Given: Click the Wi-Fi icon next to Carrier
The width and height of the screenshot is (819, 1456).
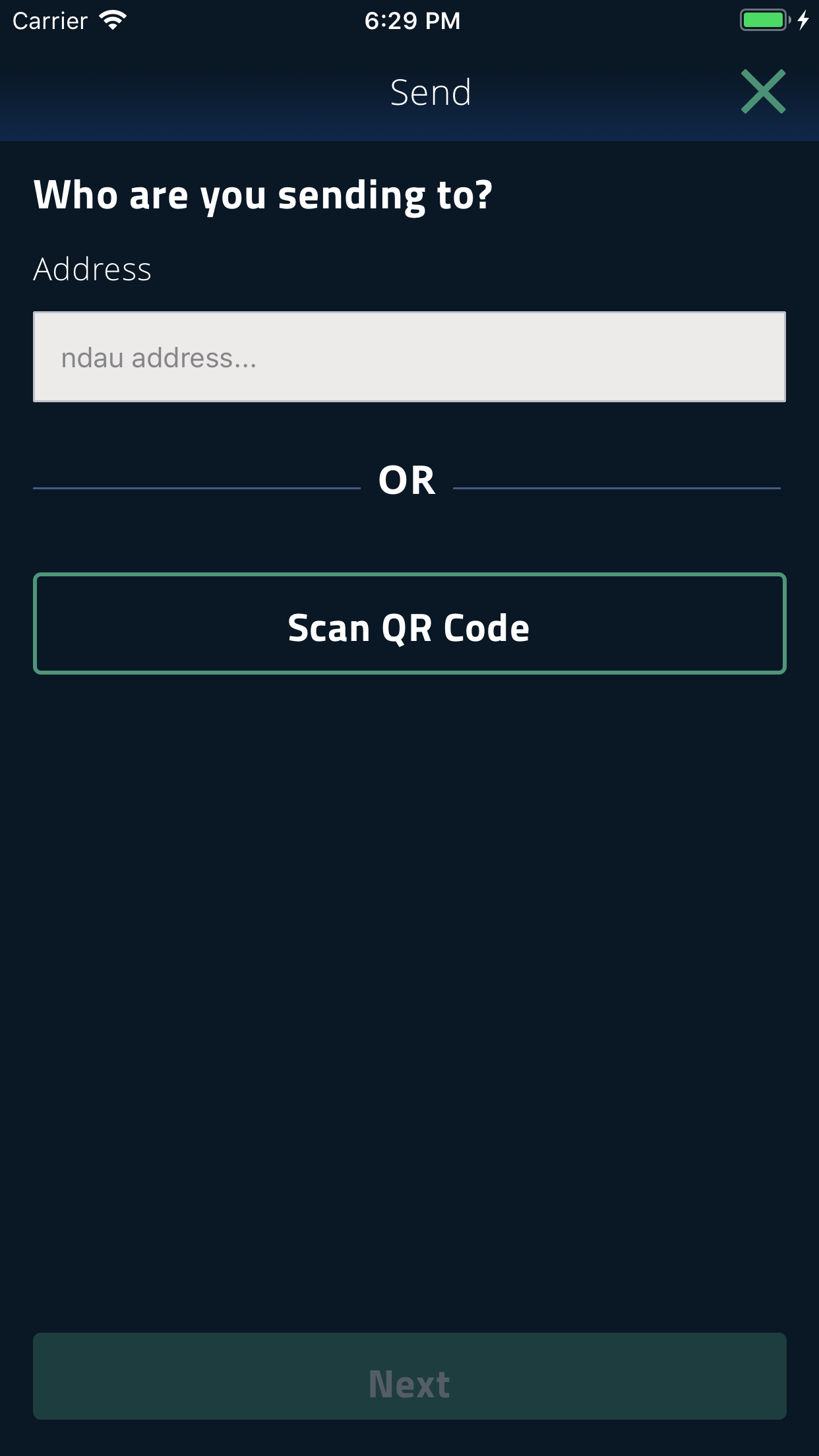Looking at the screenshot, I should [111, 19].
